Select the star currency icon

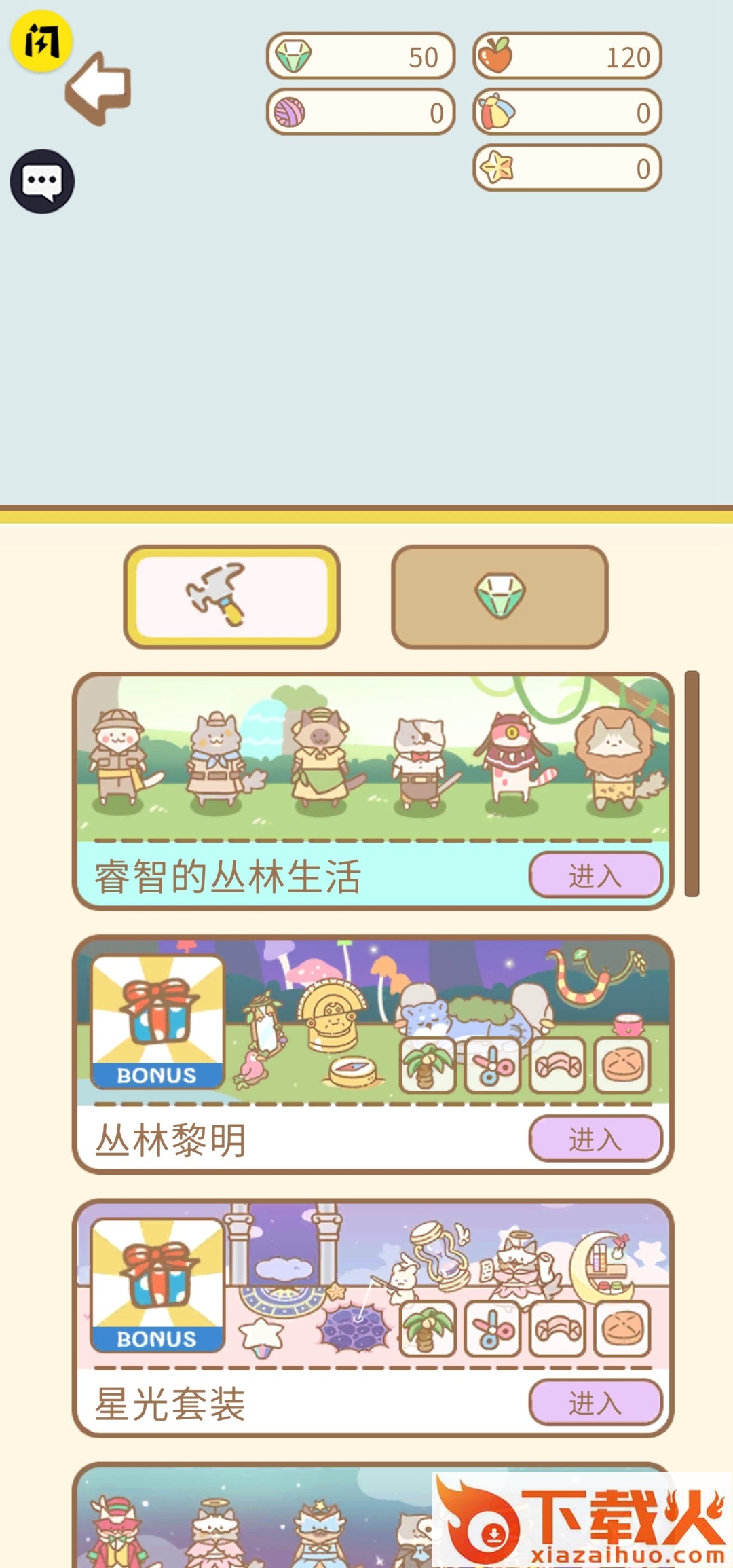(x=496, y=168)
